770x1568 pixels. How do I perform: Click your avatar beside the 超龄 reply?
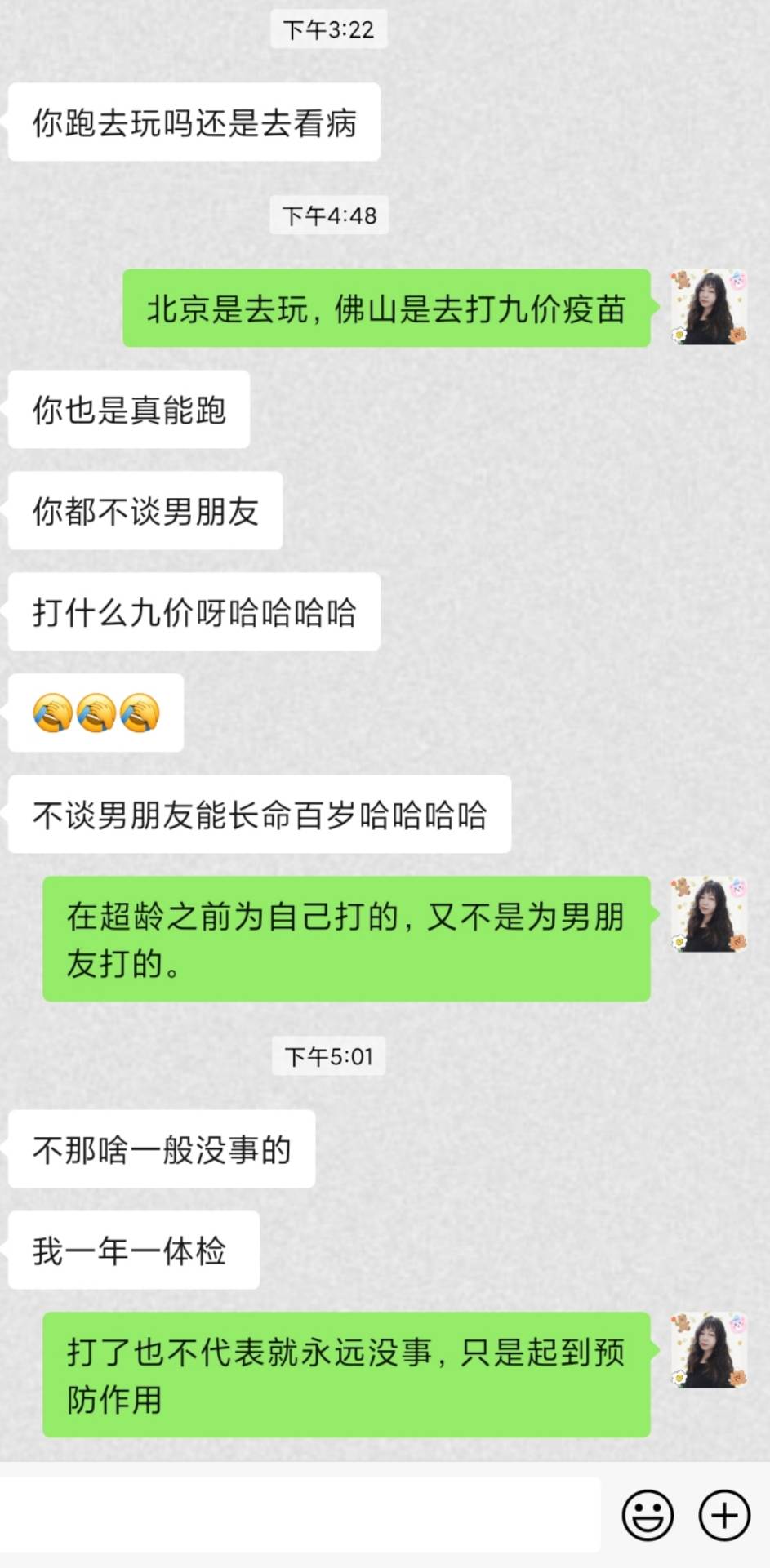coord(710,913)
